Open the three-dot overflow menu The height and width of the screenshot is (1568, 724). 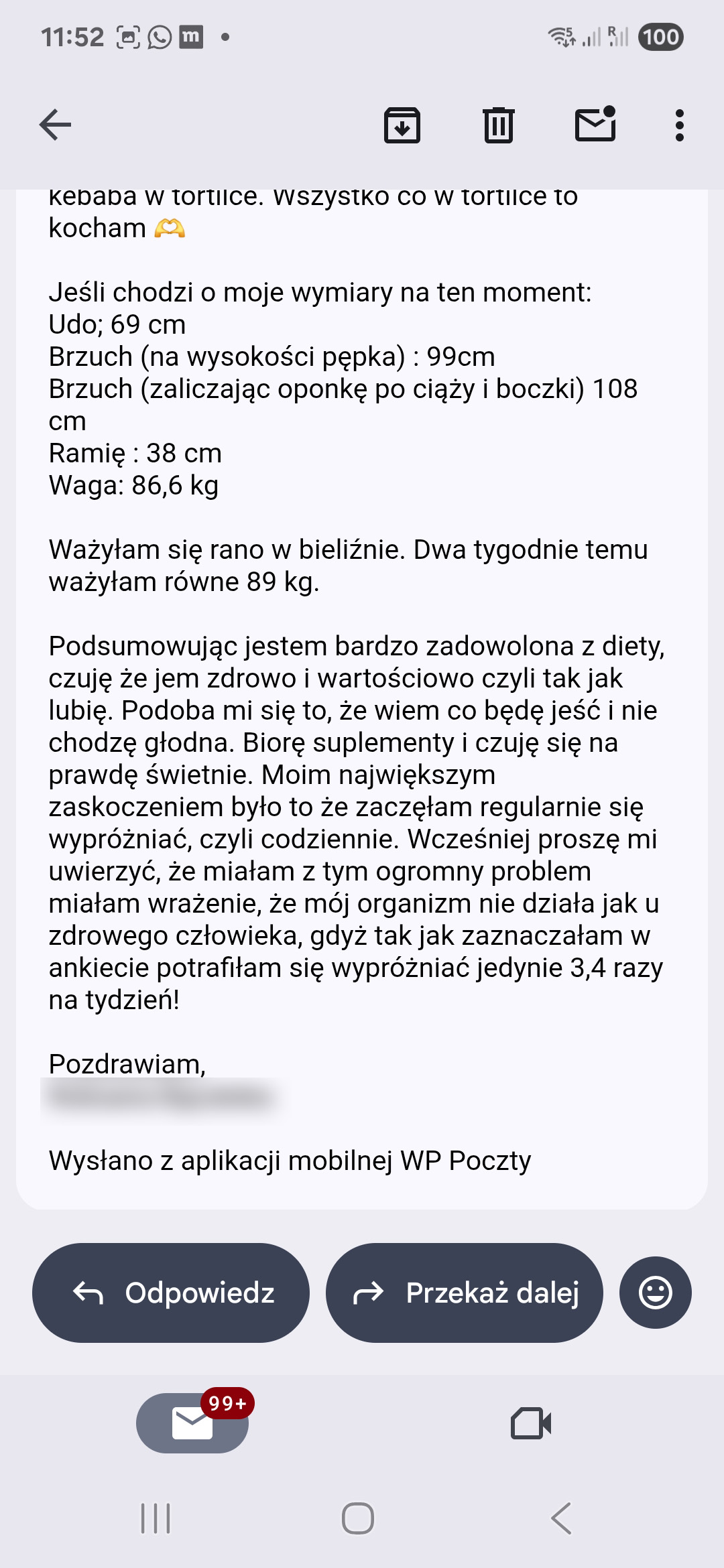point(679,125)
